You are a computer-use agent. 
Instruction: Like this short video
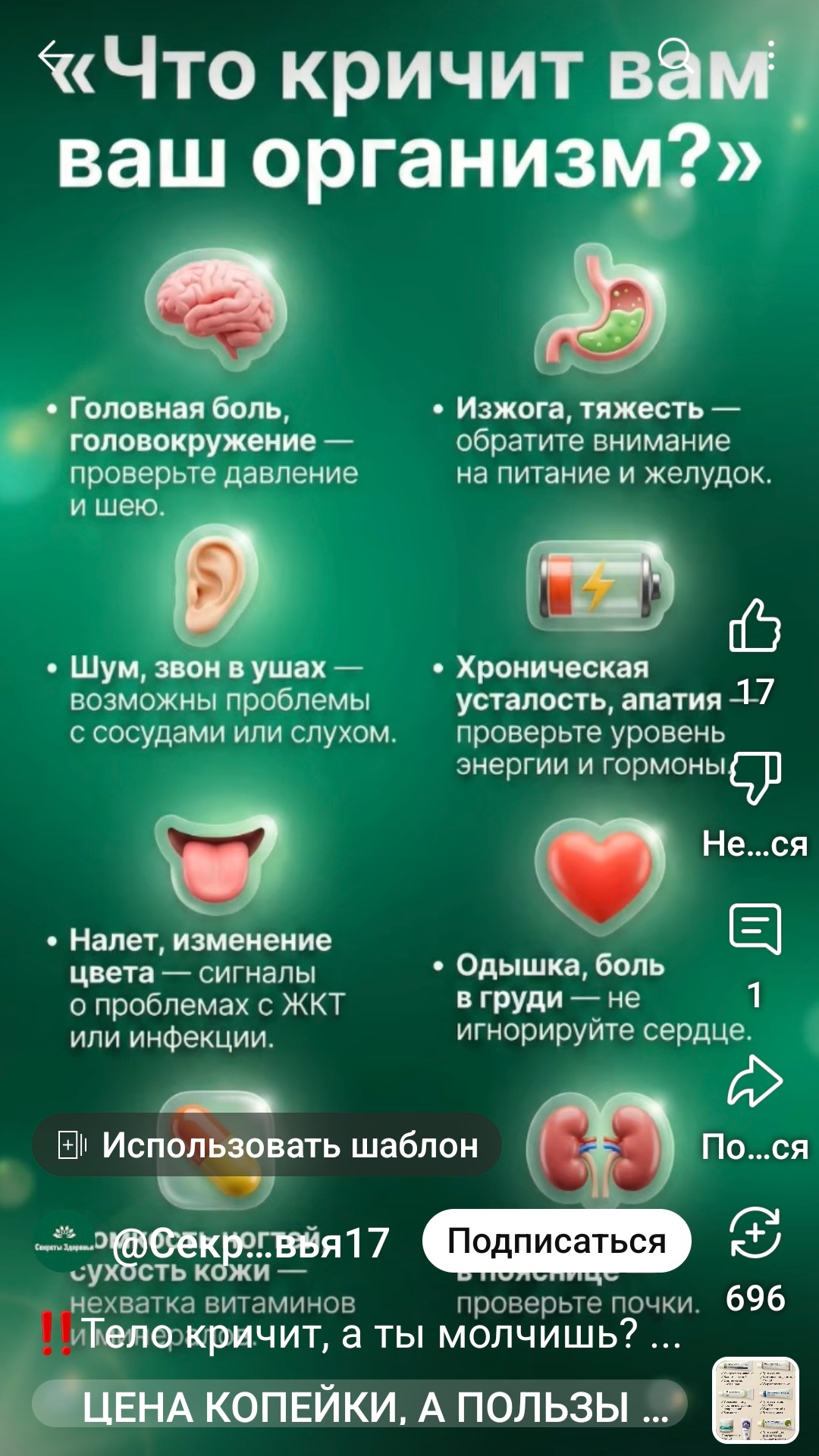pyautogui.click(x=755, y=626)
